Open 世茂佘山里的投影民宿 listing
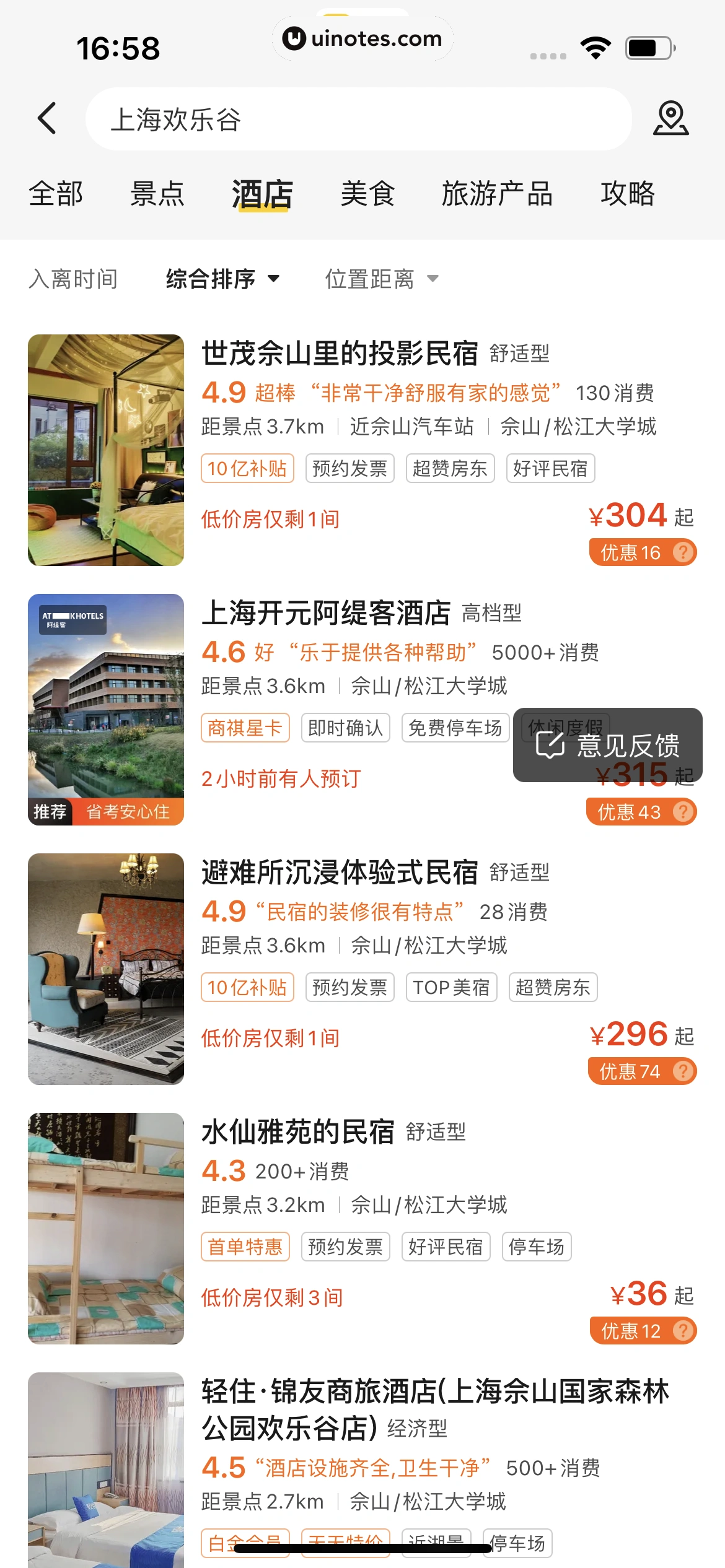The width and height of the screenshot is (725, 1568). pyautogui.click(x=340, y=354)
